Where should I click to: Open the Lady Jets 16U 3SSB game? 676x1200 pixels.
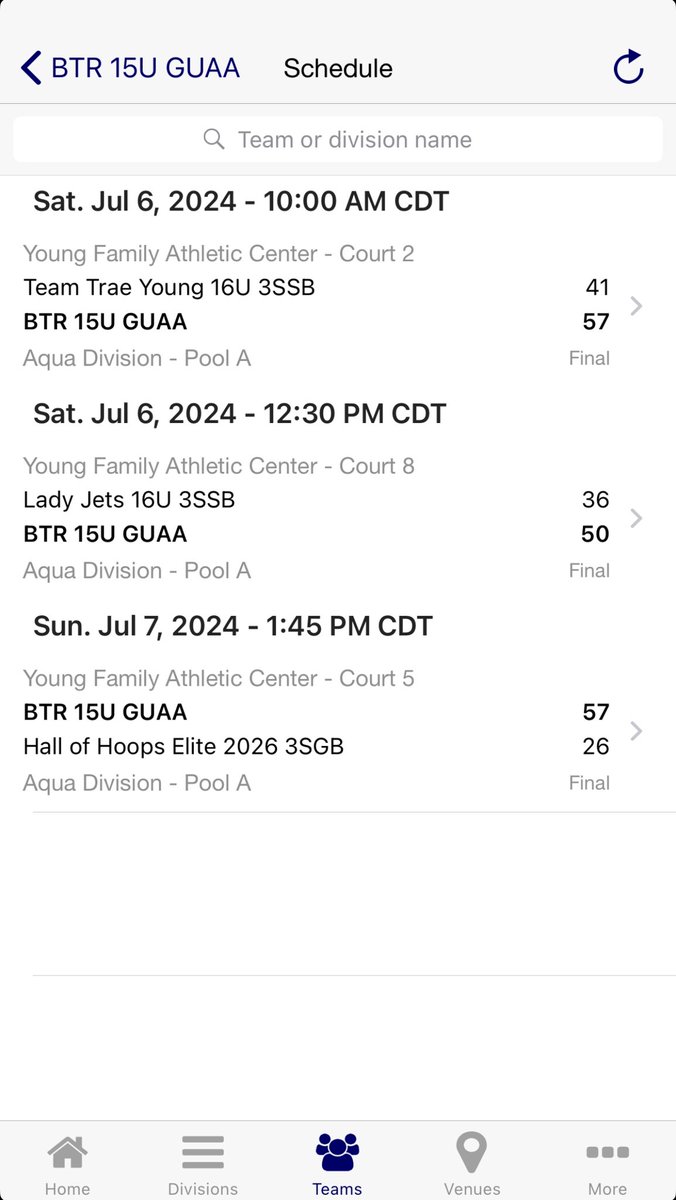tap(338, 518)
